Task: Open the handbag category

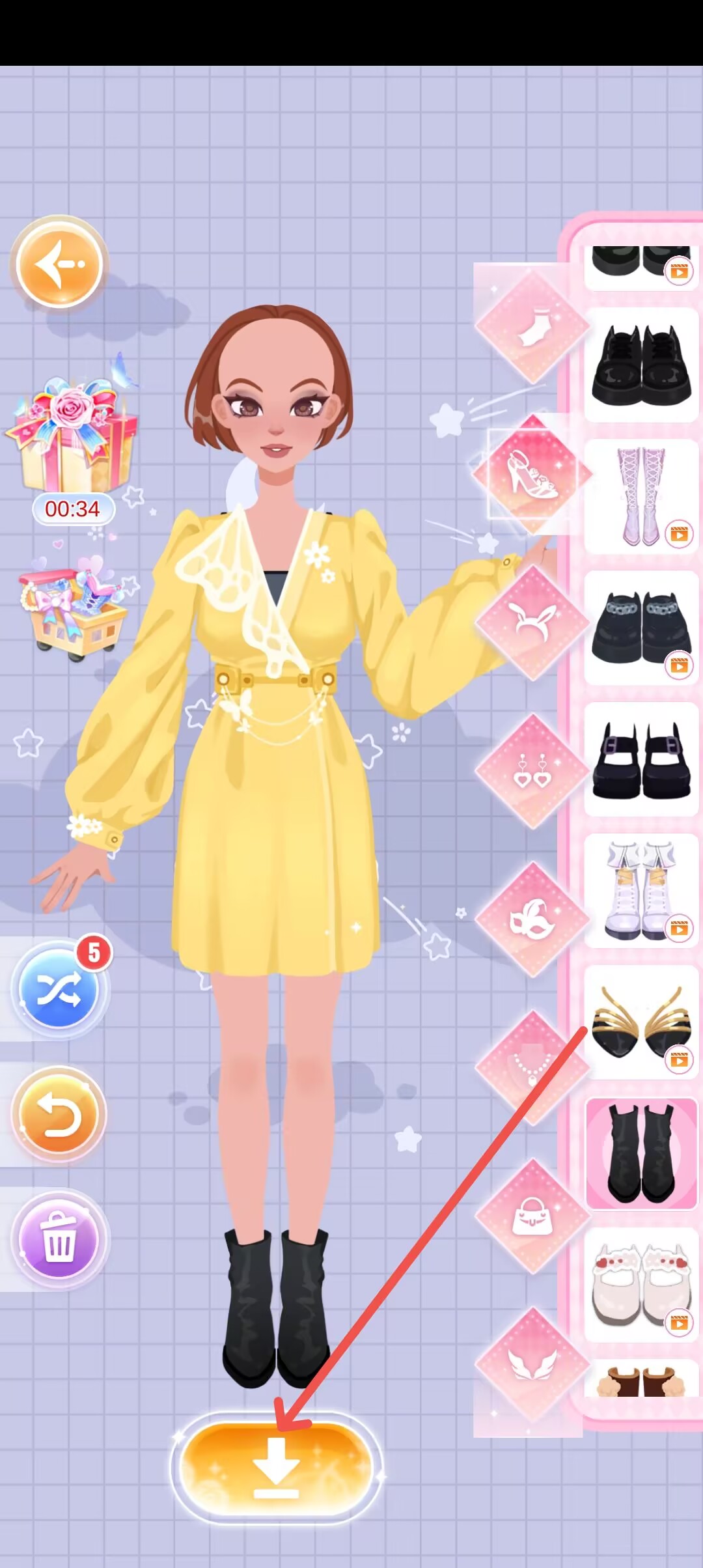Action: (x=532, y=1216)
